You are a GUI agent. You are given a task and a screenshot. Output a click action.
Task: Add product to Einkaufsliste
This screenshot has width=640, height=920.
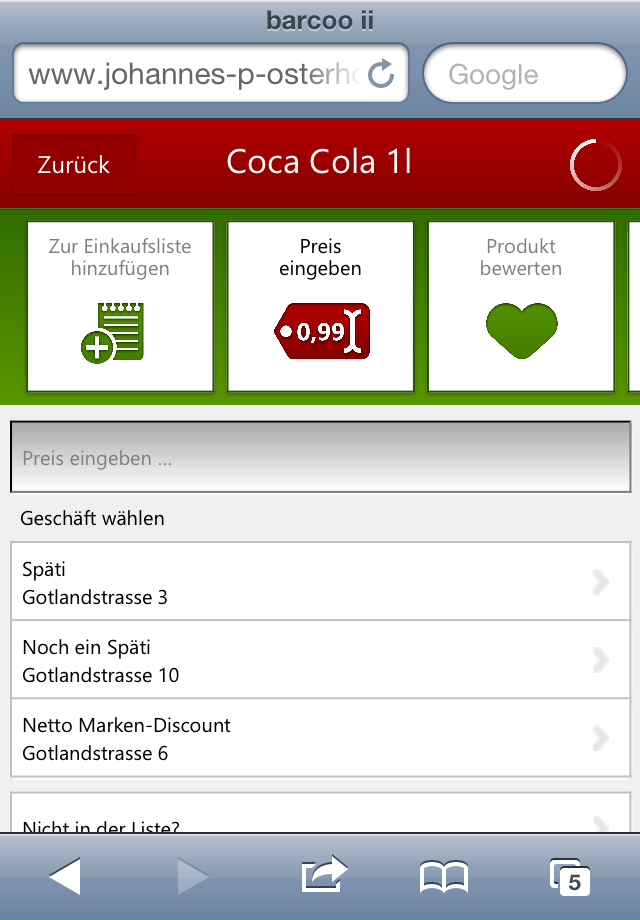point(120,306)
